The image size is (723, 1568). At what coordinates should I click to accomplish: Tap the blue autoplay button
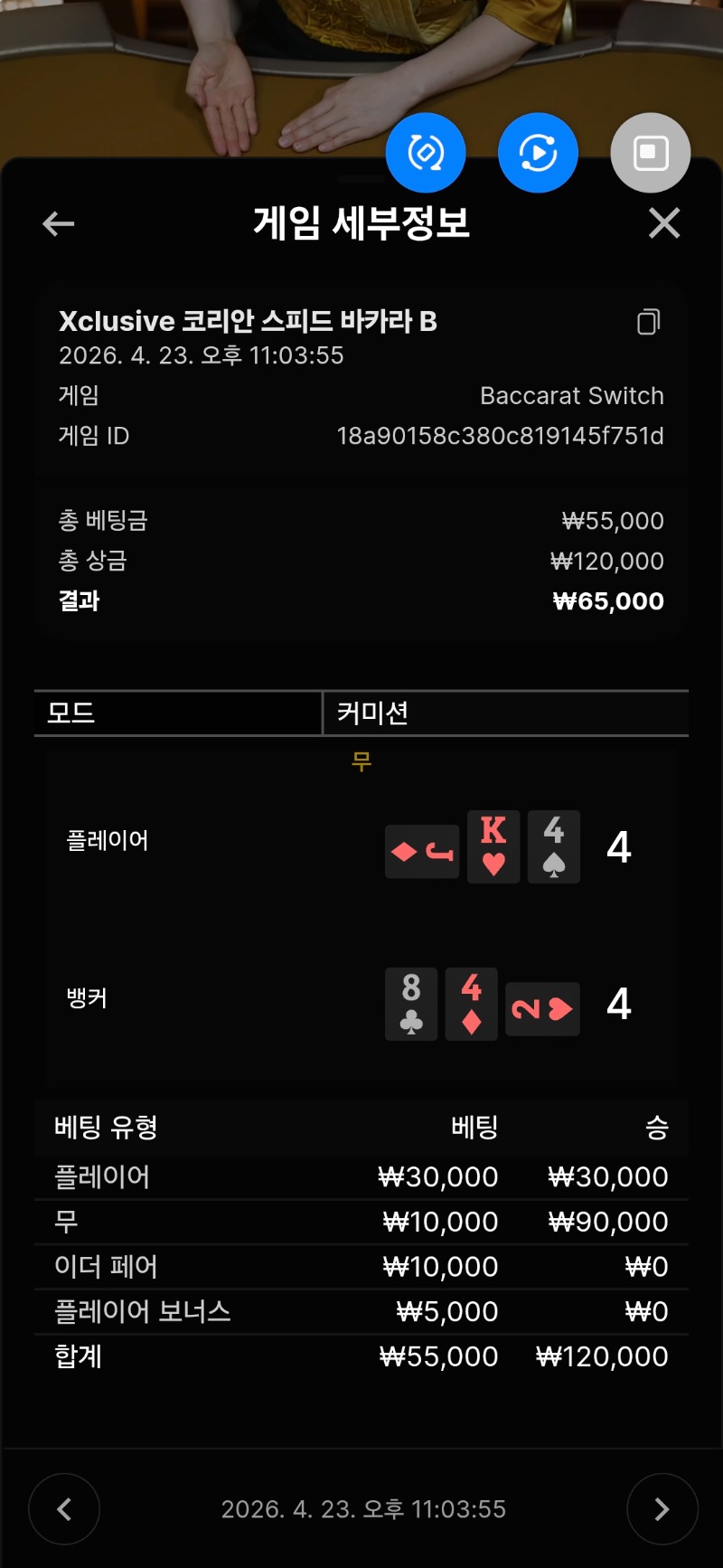click(538, 153)
